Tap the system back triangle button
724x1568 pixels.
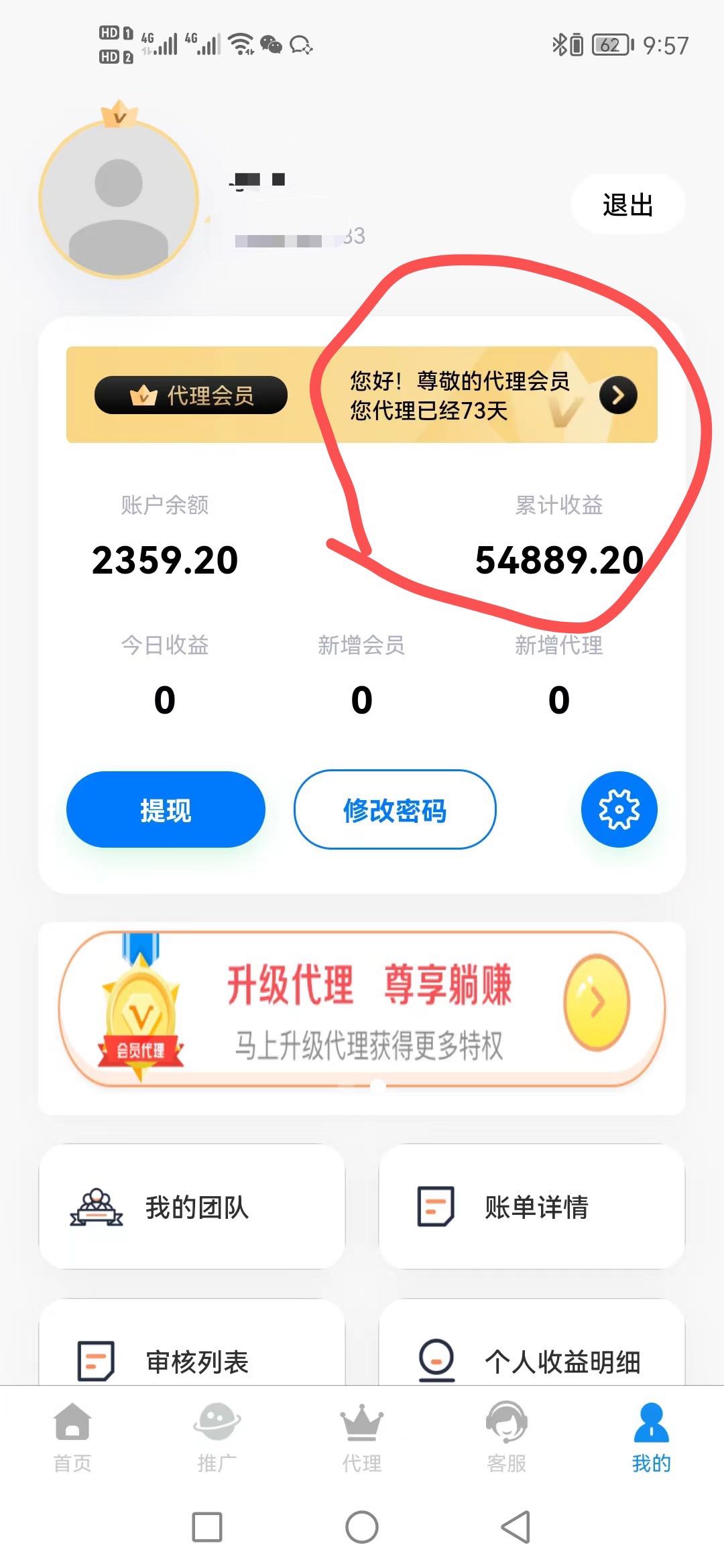point(516,1527)
